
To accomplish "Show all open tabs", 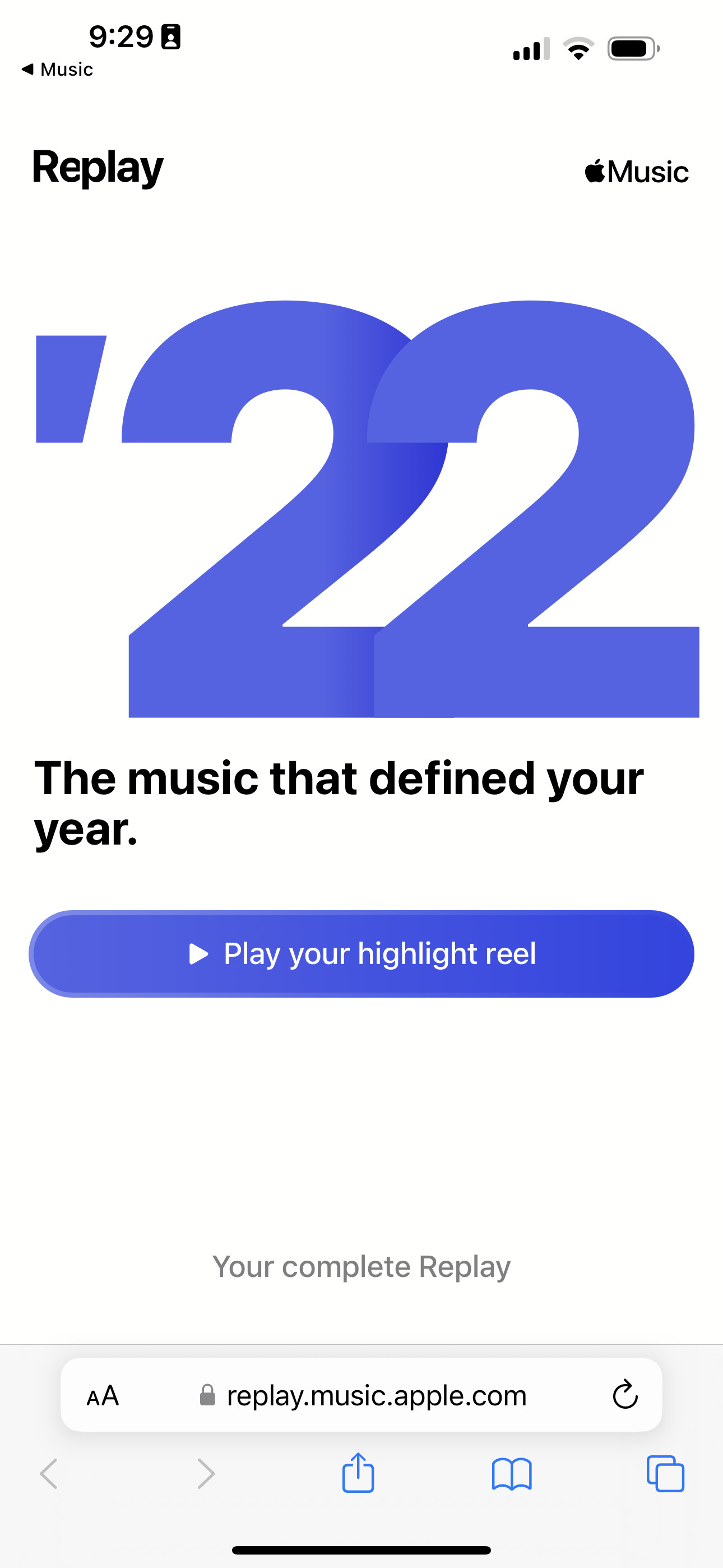I will click(x=665, y=1474).
